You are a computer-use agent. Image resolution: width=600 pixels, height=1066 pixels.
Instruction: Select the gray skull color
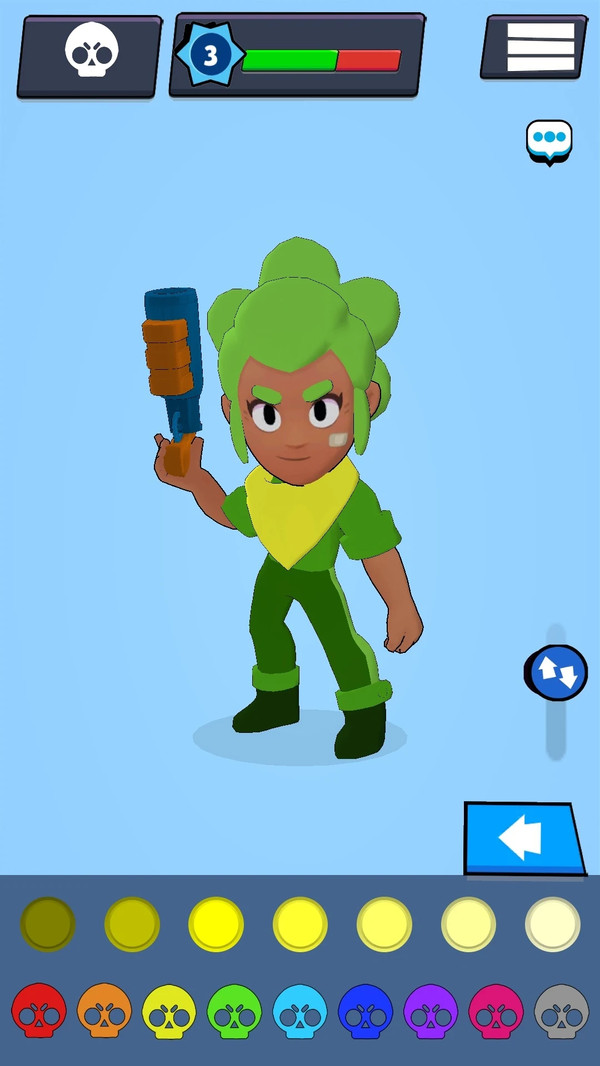(x=561, y=1011)
